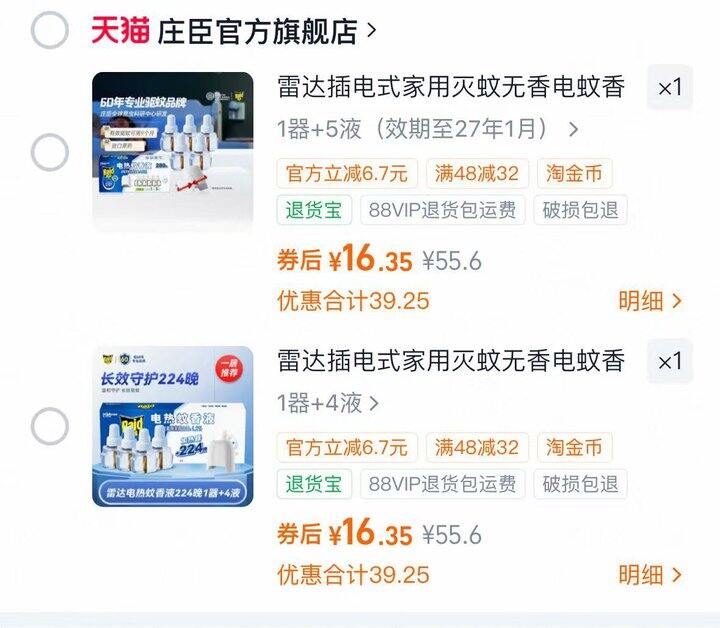View 明细 discount details for 1器+5液 item
Screen dimensions: 720x628
coord(650,301)
